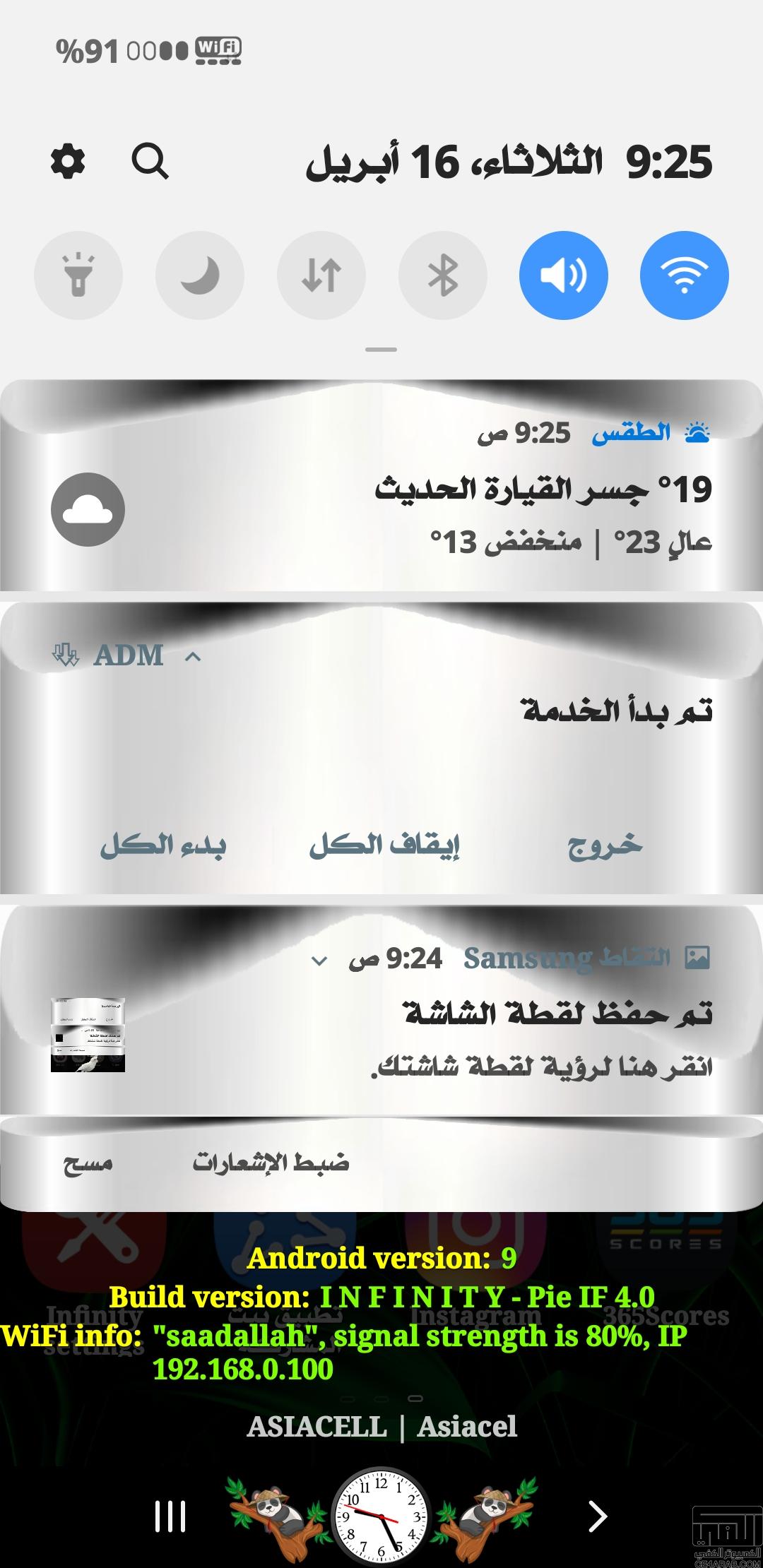Turn on mobile data toggle
This screenshot has height=1568, width=763.
tap(321, 275)
